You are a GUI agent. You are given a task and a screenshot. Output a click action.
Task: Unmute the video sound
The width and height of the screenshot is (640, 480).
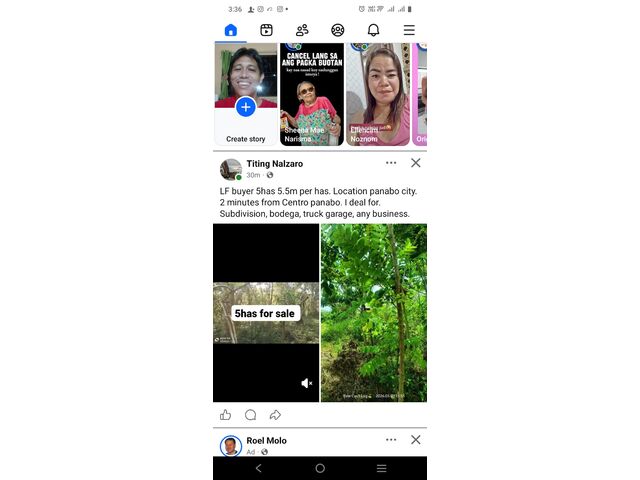307,383
